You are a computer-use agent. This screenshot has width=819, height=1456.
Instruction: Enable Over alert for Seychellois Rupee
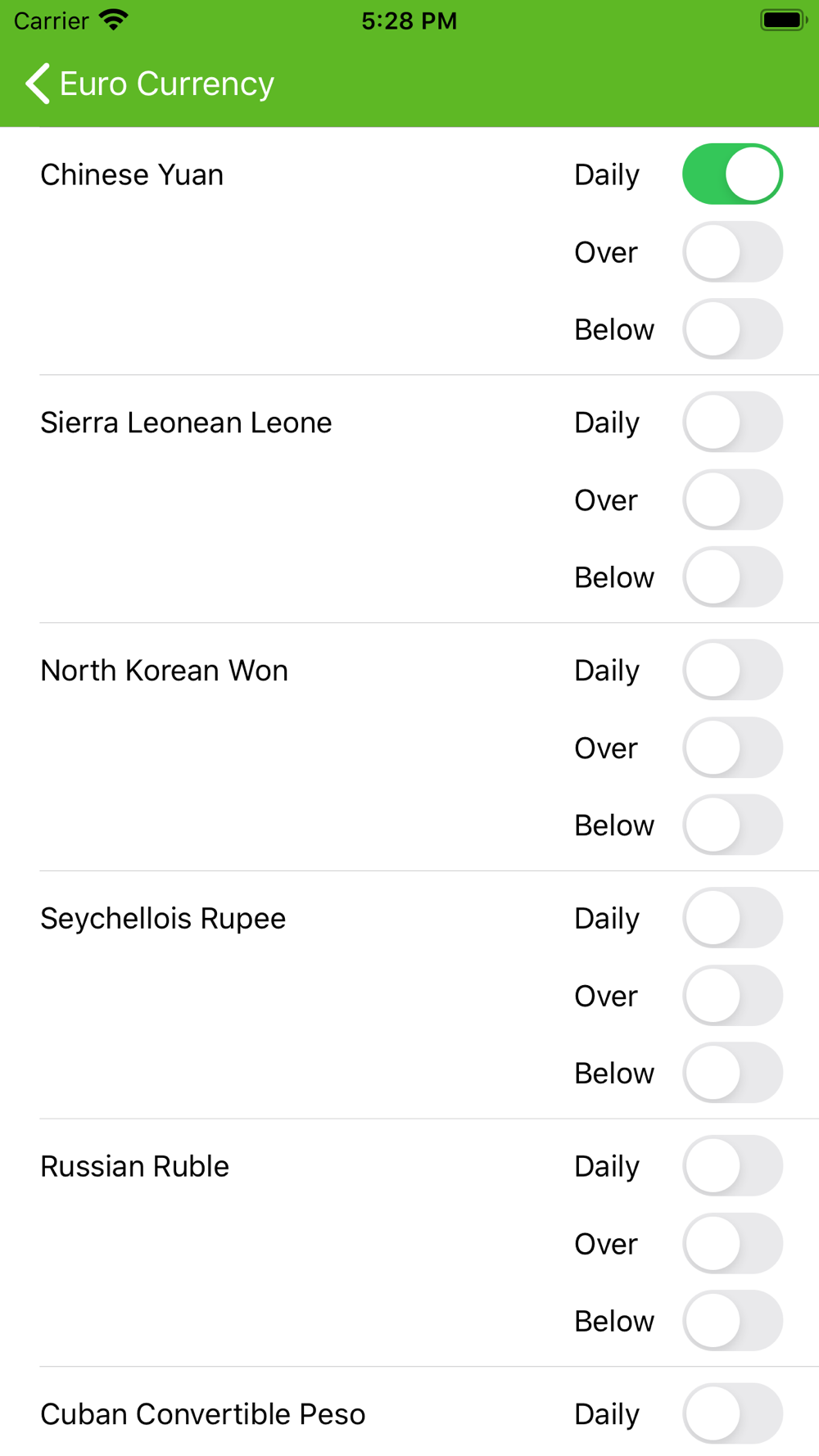[x=733, y=997]
